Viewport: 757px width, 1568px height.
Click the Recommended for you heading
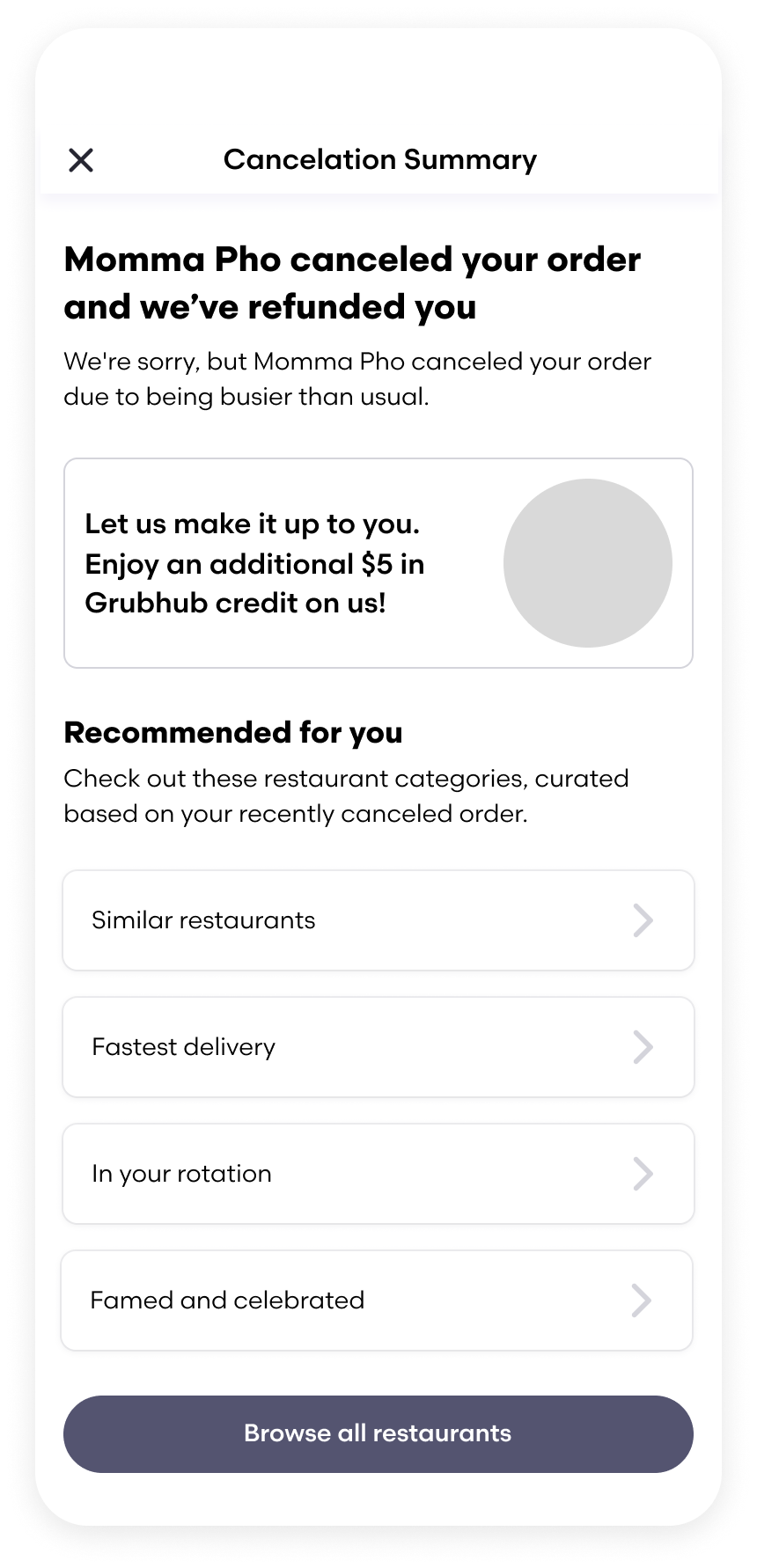232,732
